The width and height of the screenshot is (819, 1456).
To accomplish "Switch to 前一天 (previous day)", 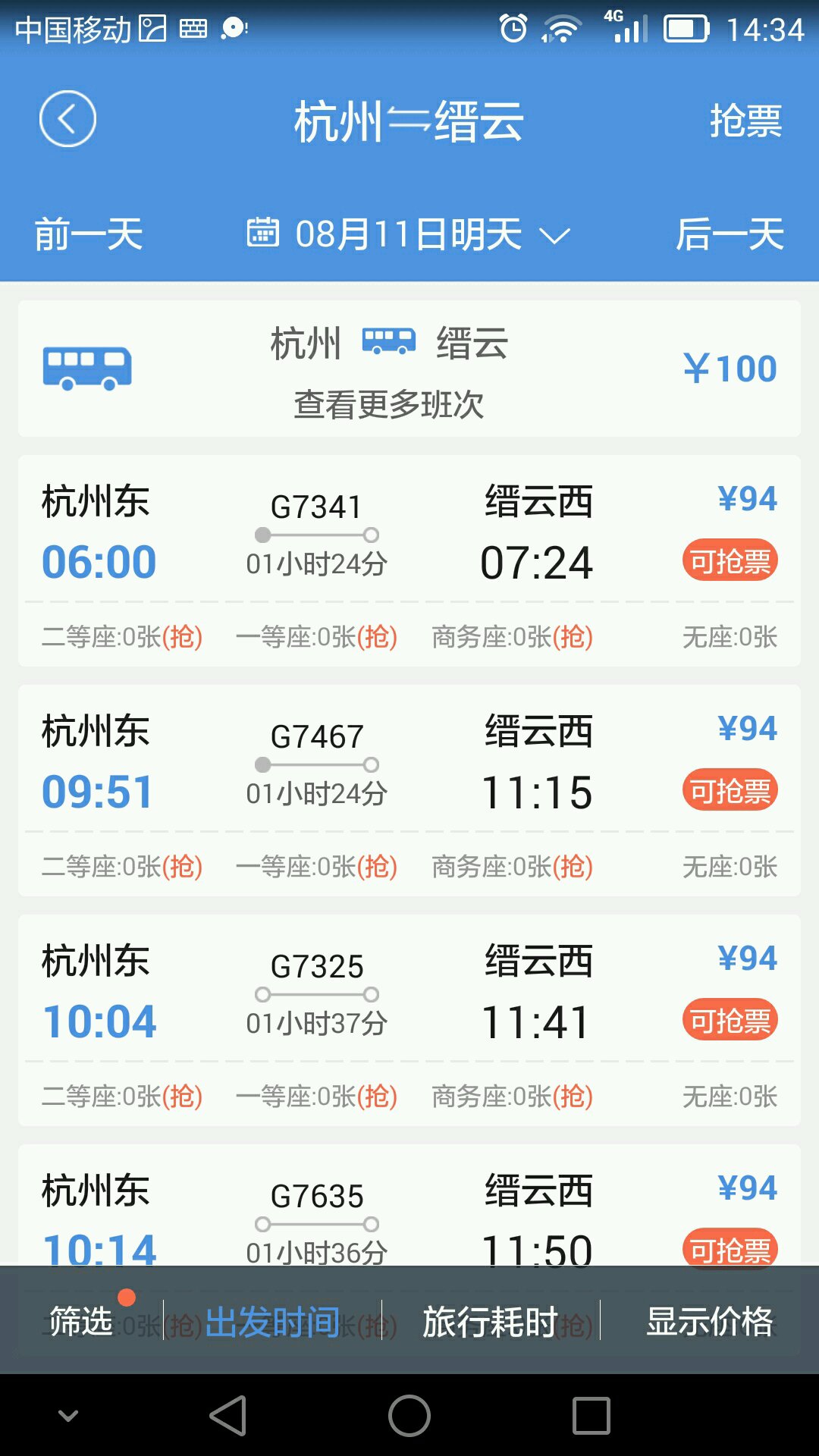I will point(89,234).
